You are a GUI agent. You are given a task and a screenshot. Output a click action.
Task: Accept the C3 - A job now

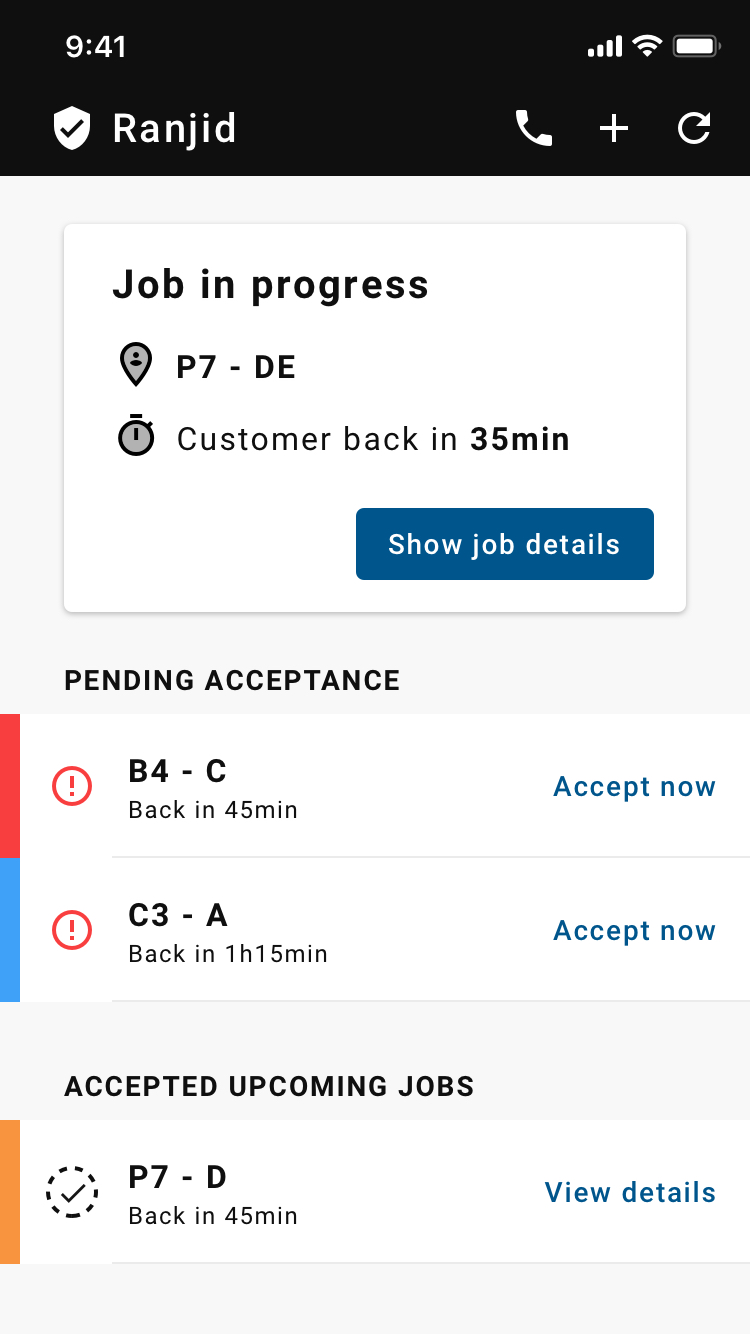click(634, 931)
